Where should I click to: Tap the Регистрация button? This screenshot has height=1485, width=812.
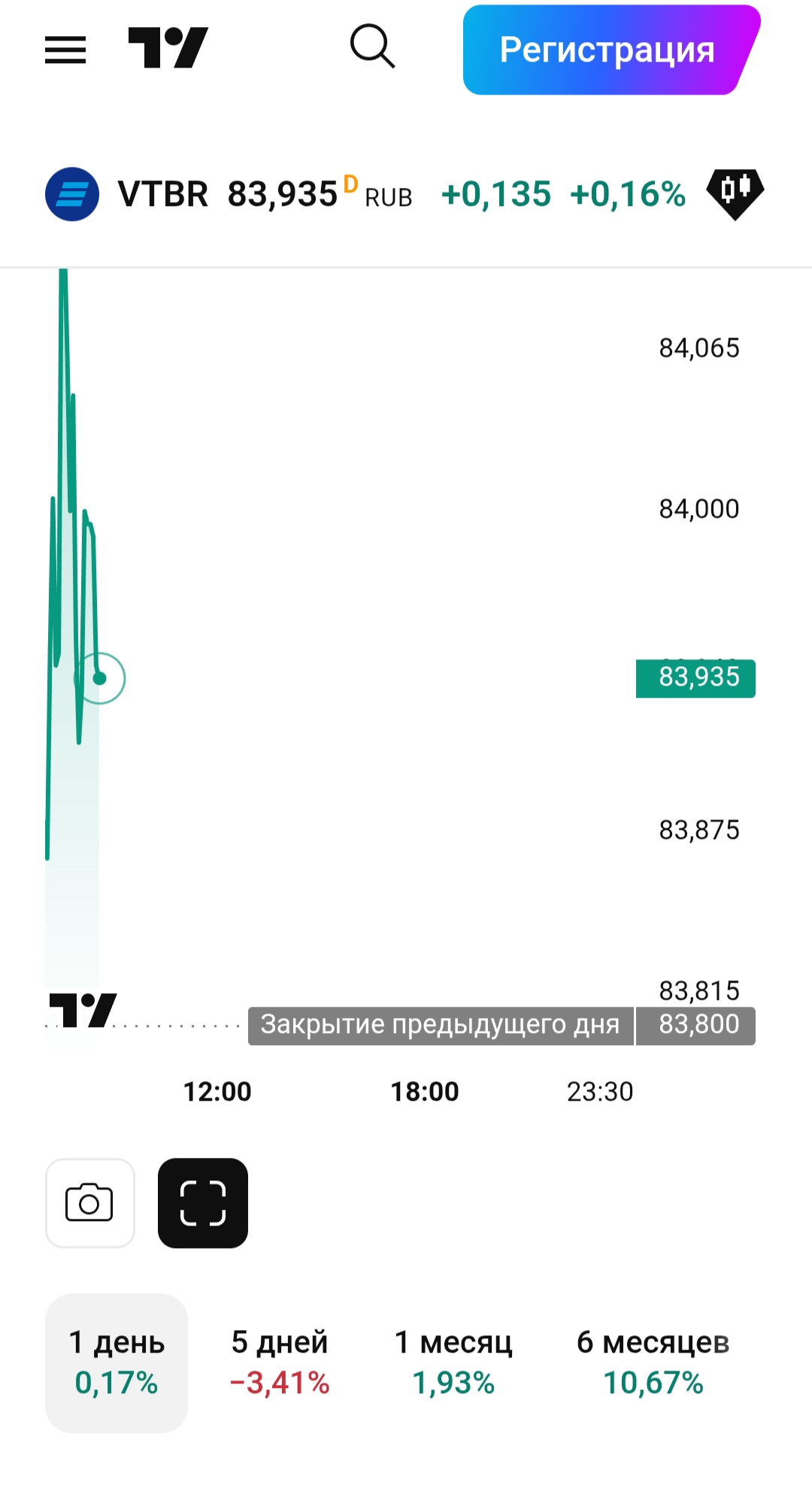click(x=607, y=50)
